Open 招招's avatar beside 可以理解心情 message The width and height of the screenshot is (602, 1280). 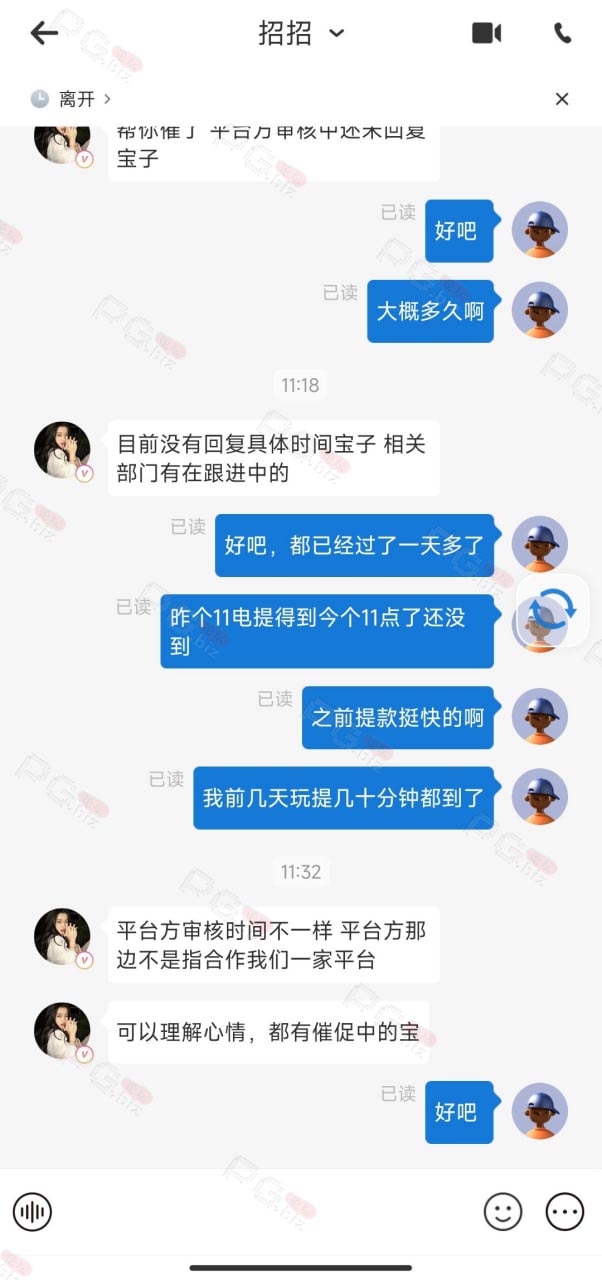point(63,1032)
